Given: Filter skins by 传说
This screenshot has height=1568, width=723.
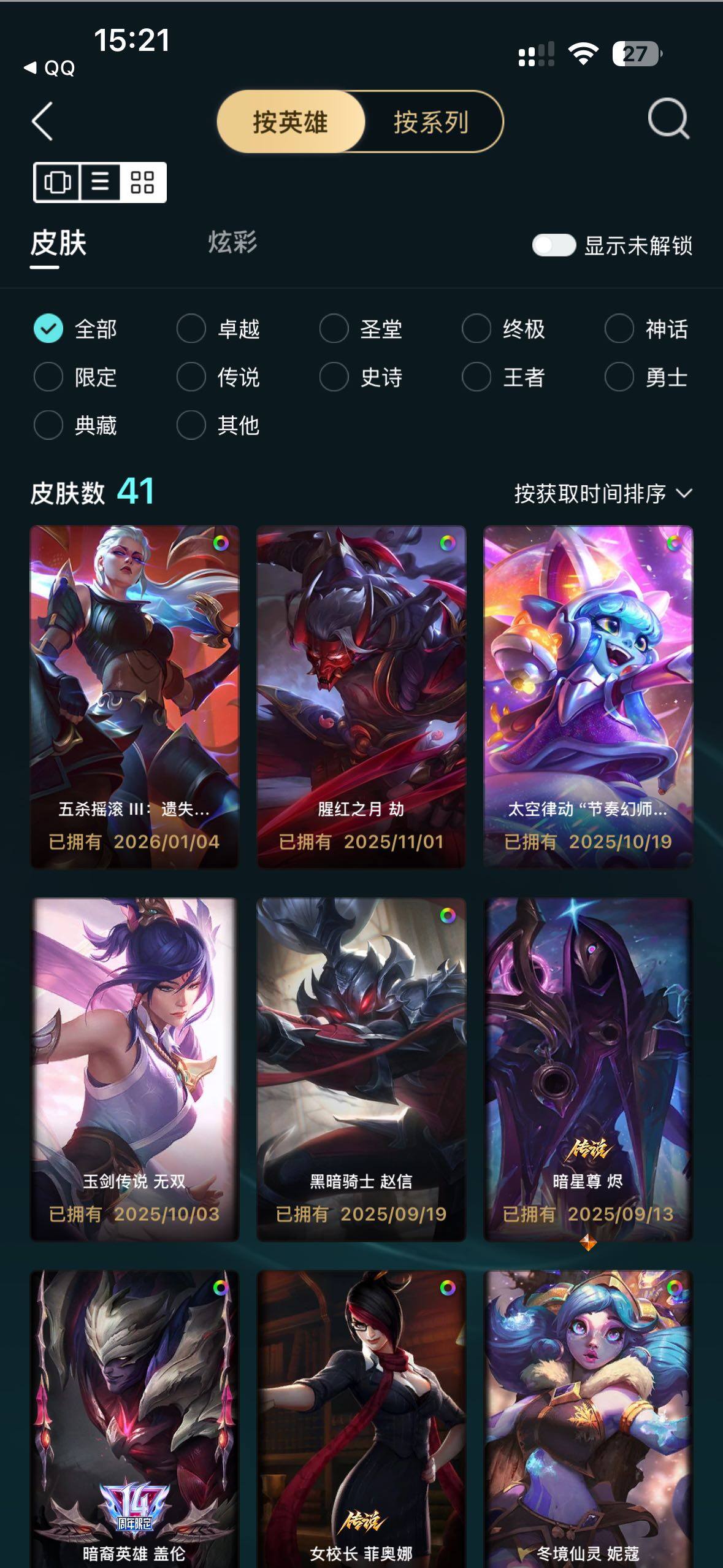Looking at the screenshot, I should click(191, 377).
